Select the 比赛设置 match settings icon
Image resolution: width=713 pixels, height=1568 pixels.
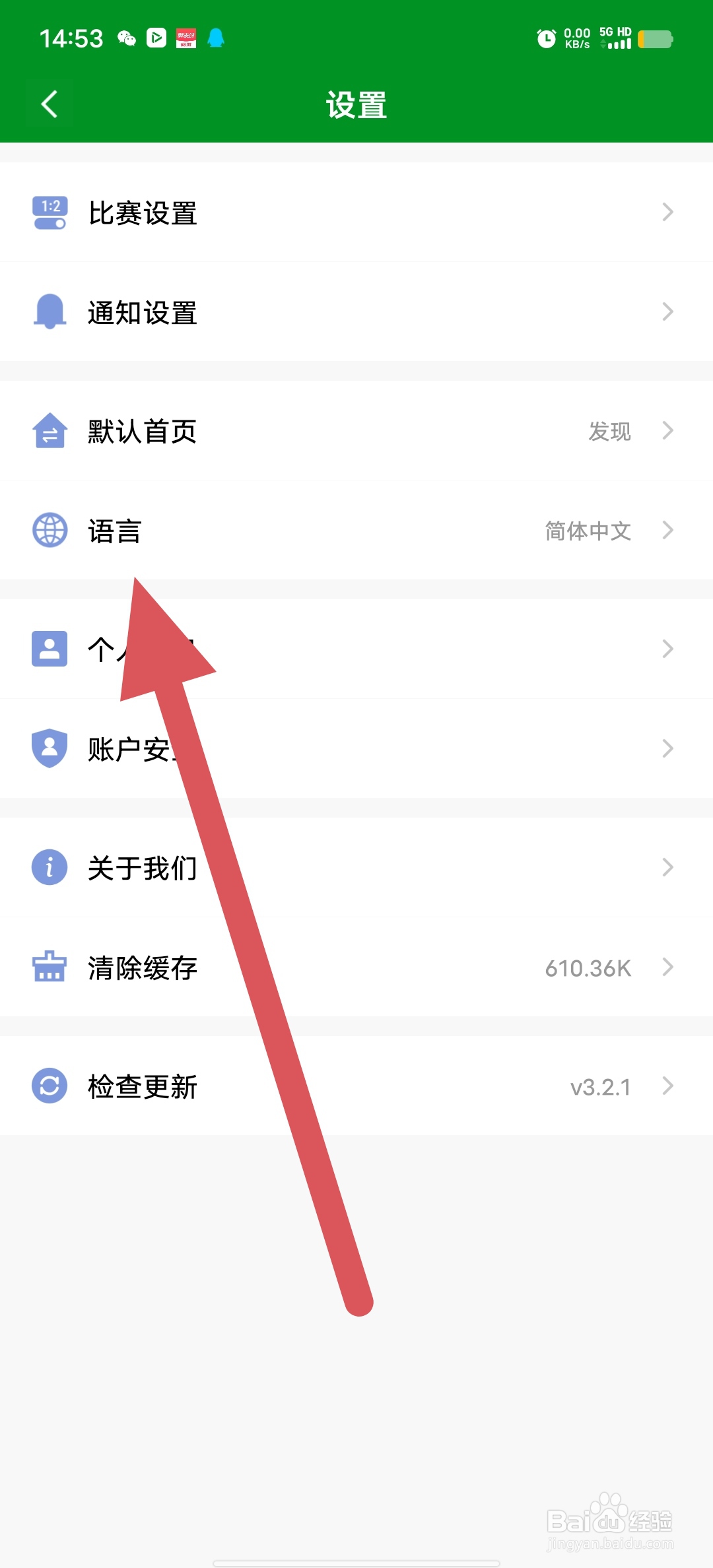[x=50, y=212]
